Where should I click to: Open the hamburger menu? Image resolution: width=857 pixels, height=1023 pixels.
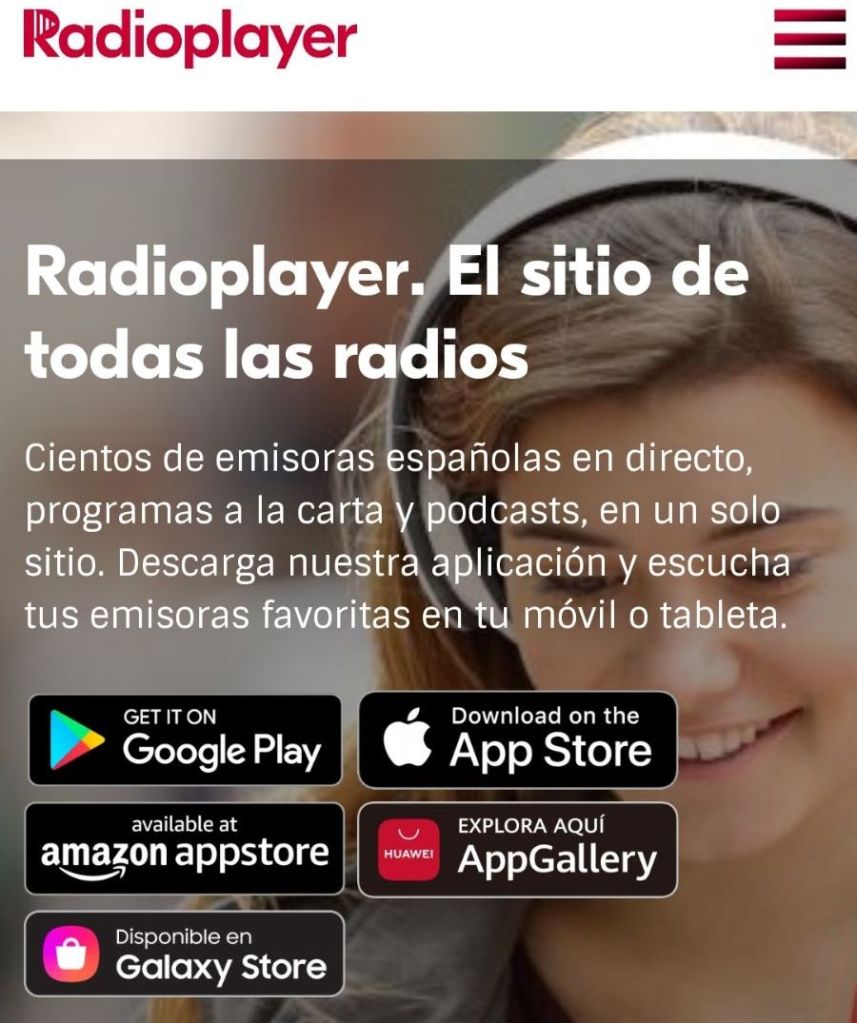809,39
